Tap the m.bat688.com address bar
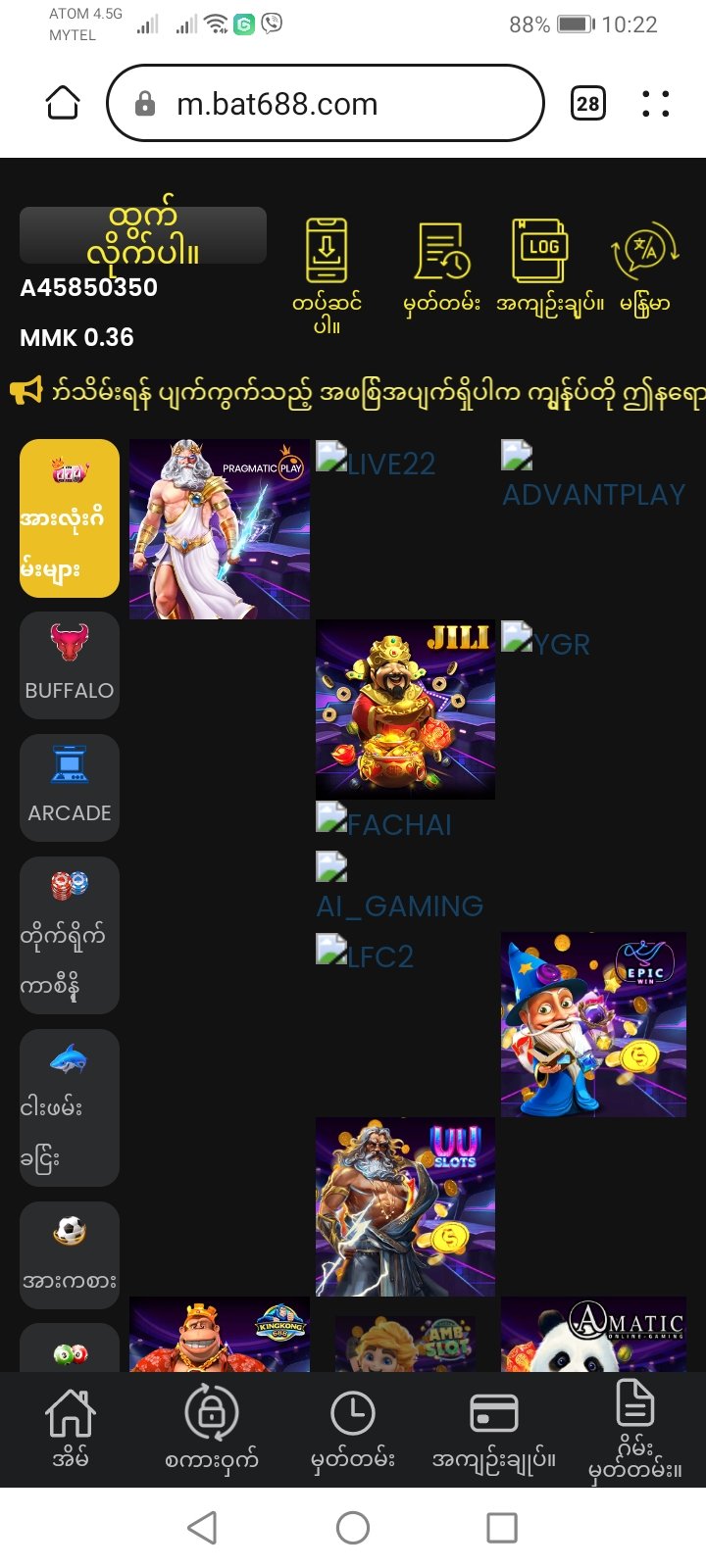The width and height of the screenshot is (706, 1568). [324, 103]
